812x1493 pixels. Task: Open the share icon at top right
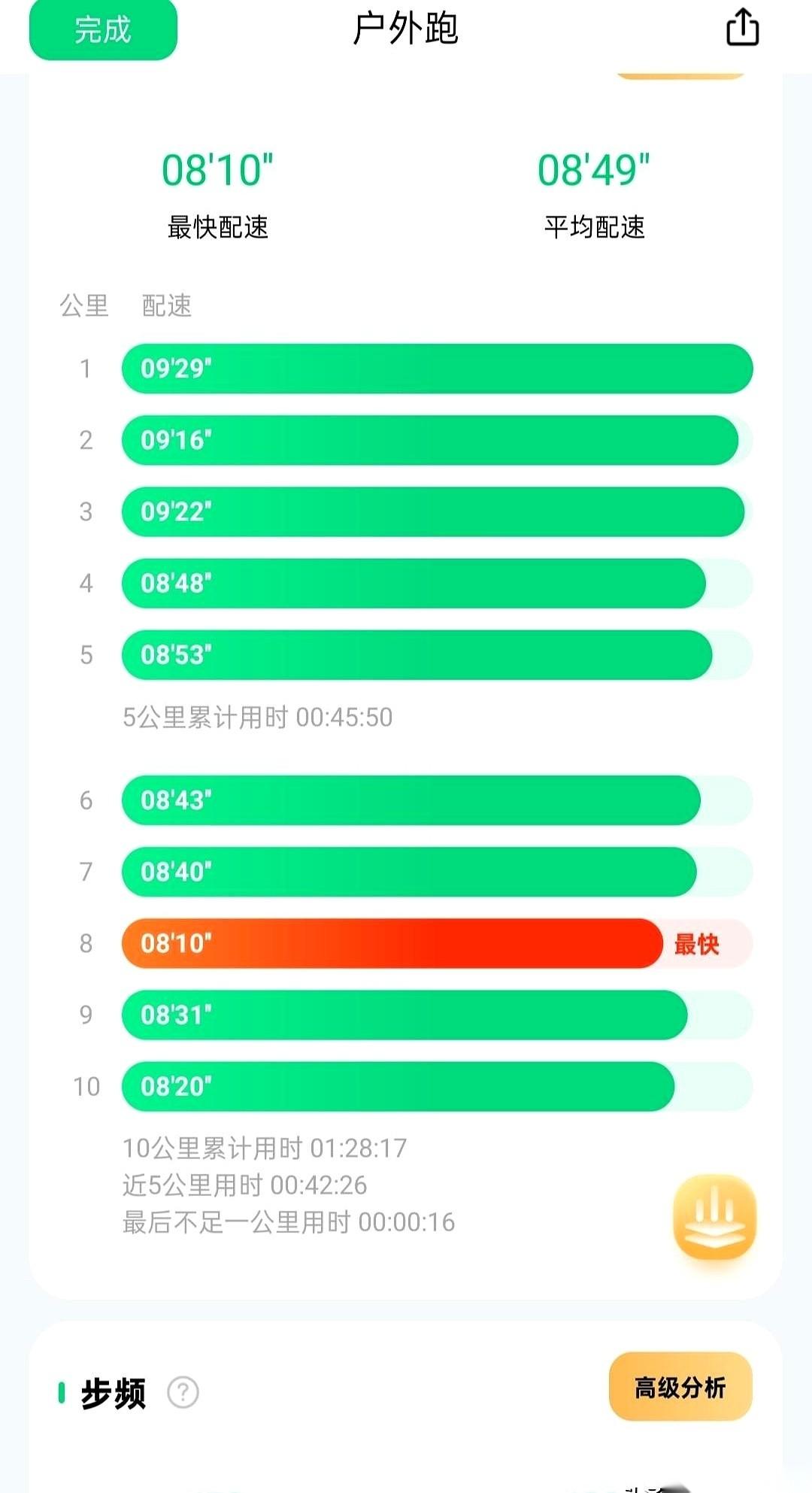[743, 29]
